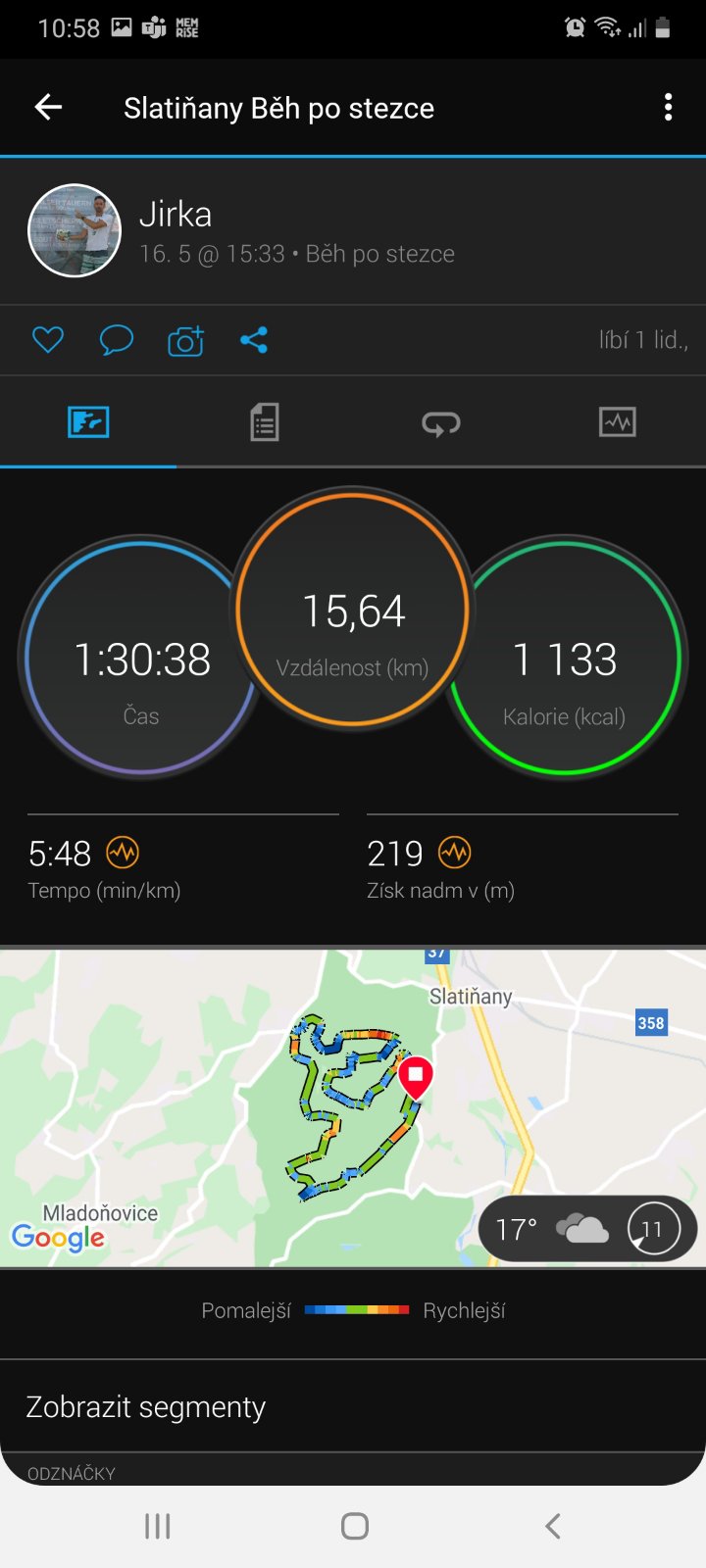This screenshot has height=1568, width=706.
Task: Switch to the laps tab
Action: [x=441, y=422]
